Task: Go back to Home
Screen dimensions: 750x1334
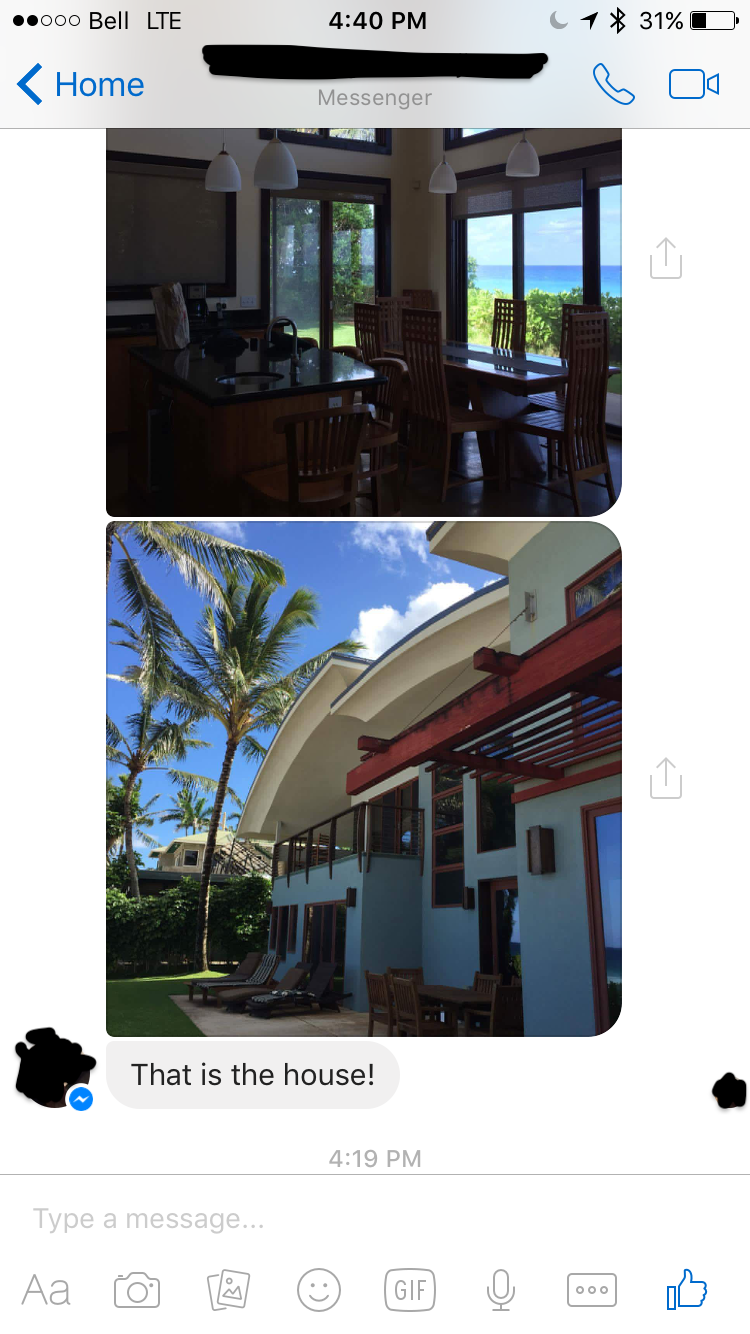Action: pos(81,85)
